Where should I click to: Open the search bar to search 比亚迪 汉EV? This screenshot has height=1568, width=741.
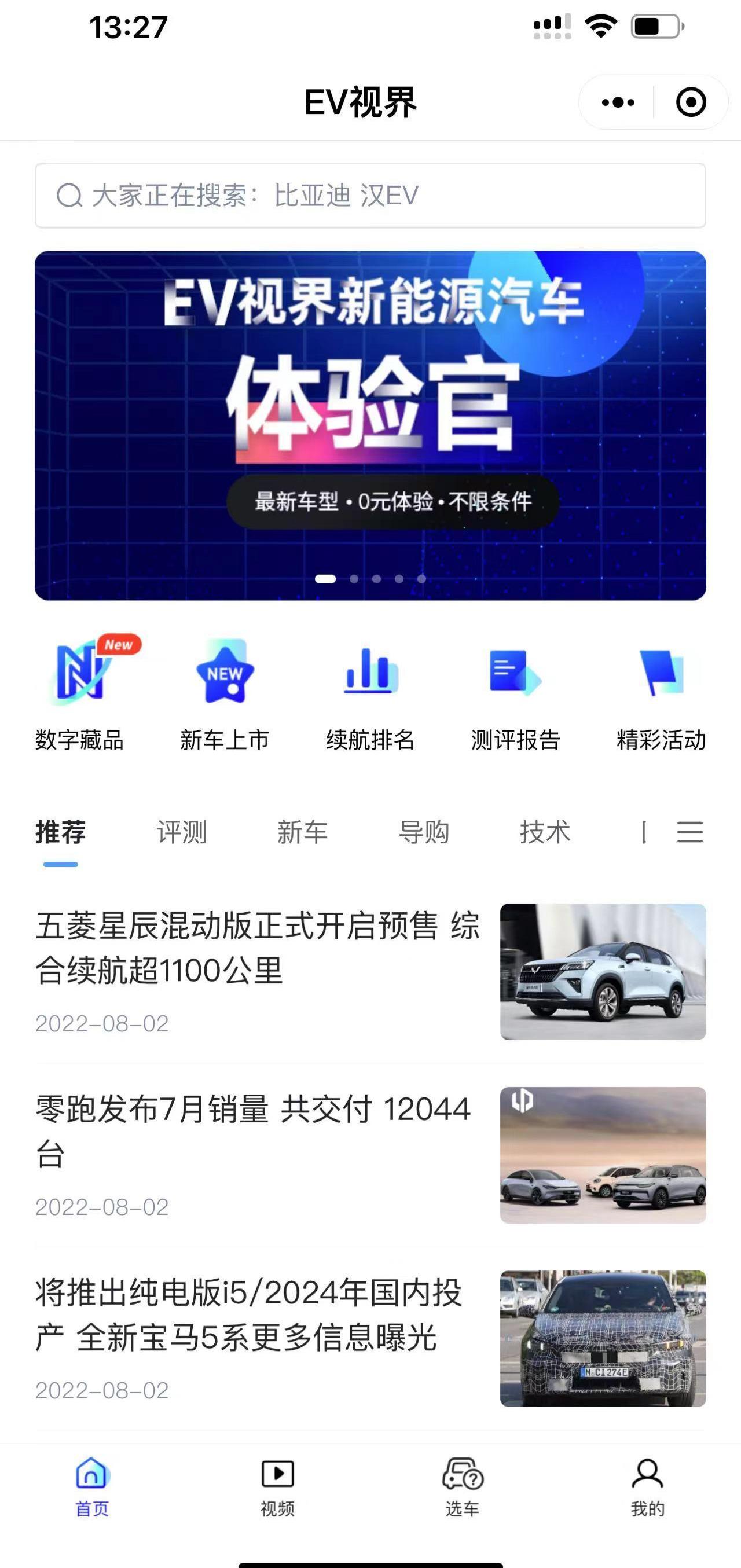pyautogui.click(x=370, y=196)
